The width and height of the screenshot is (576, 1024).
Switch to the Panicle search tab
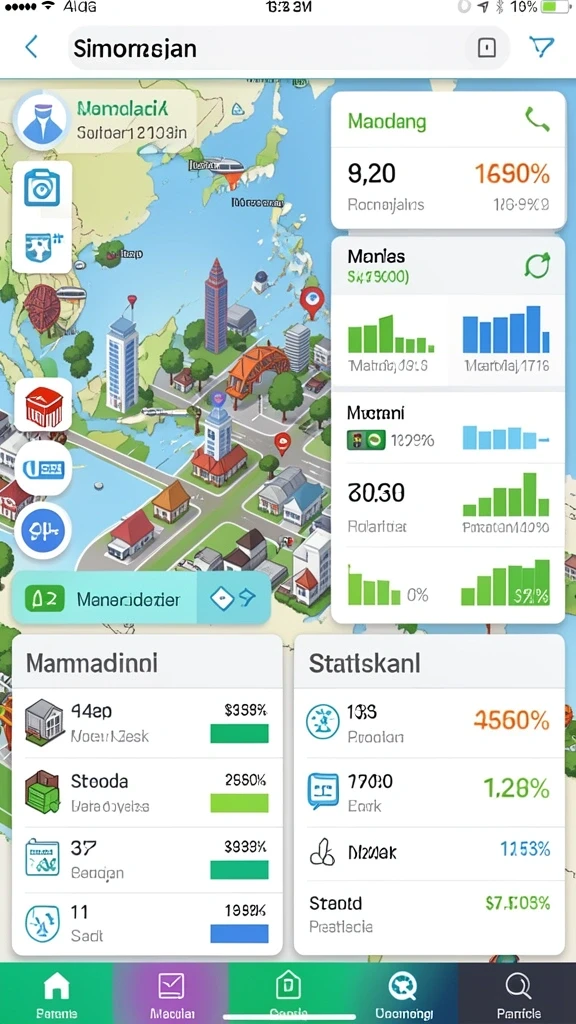click(519, 994)
